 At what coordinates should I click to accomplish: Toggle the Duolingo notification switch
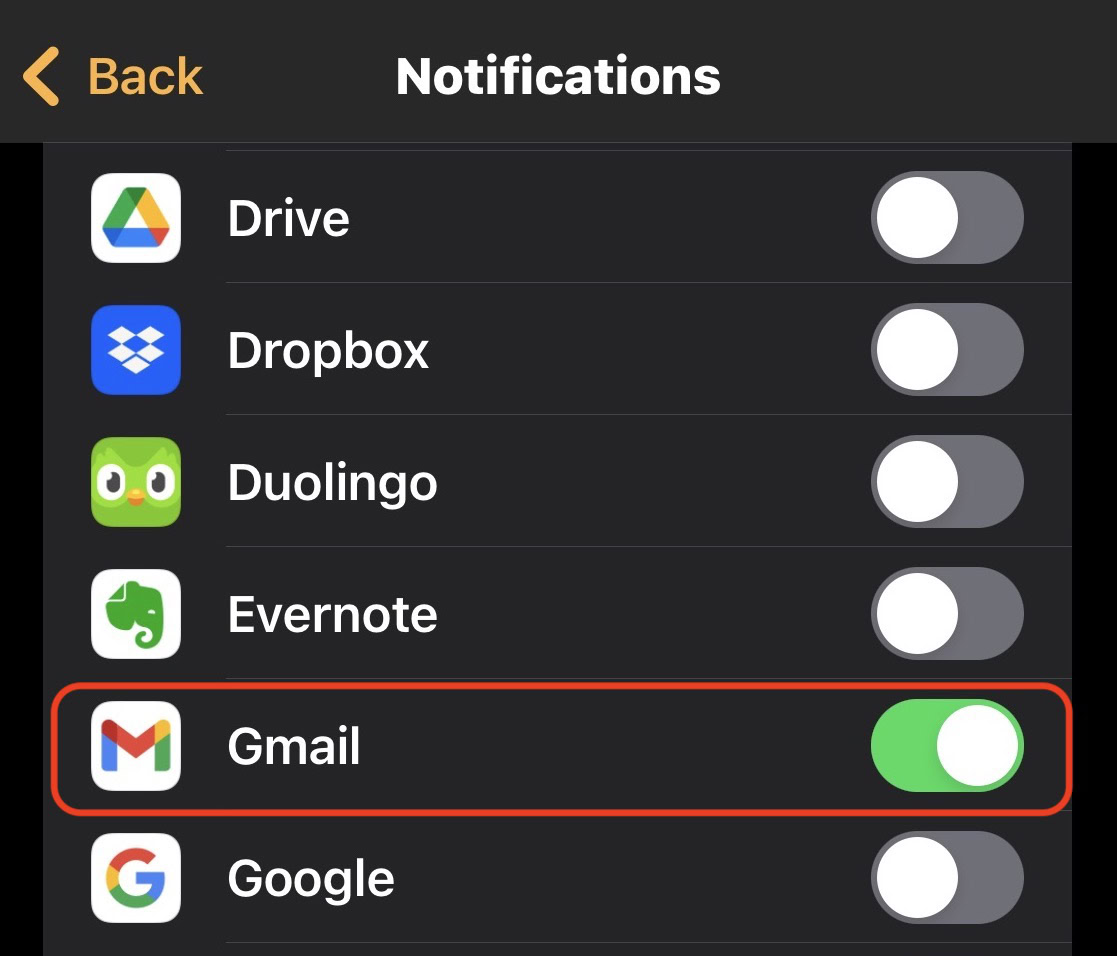click(946, 481)
